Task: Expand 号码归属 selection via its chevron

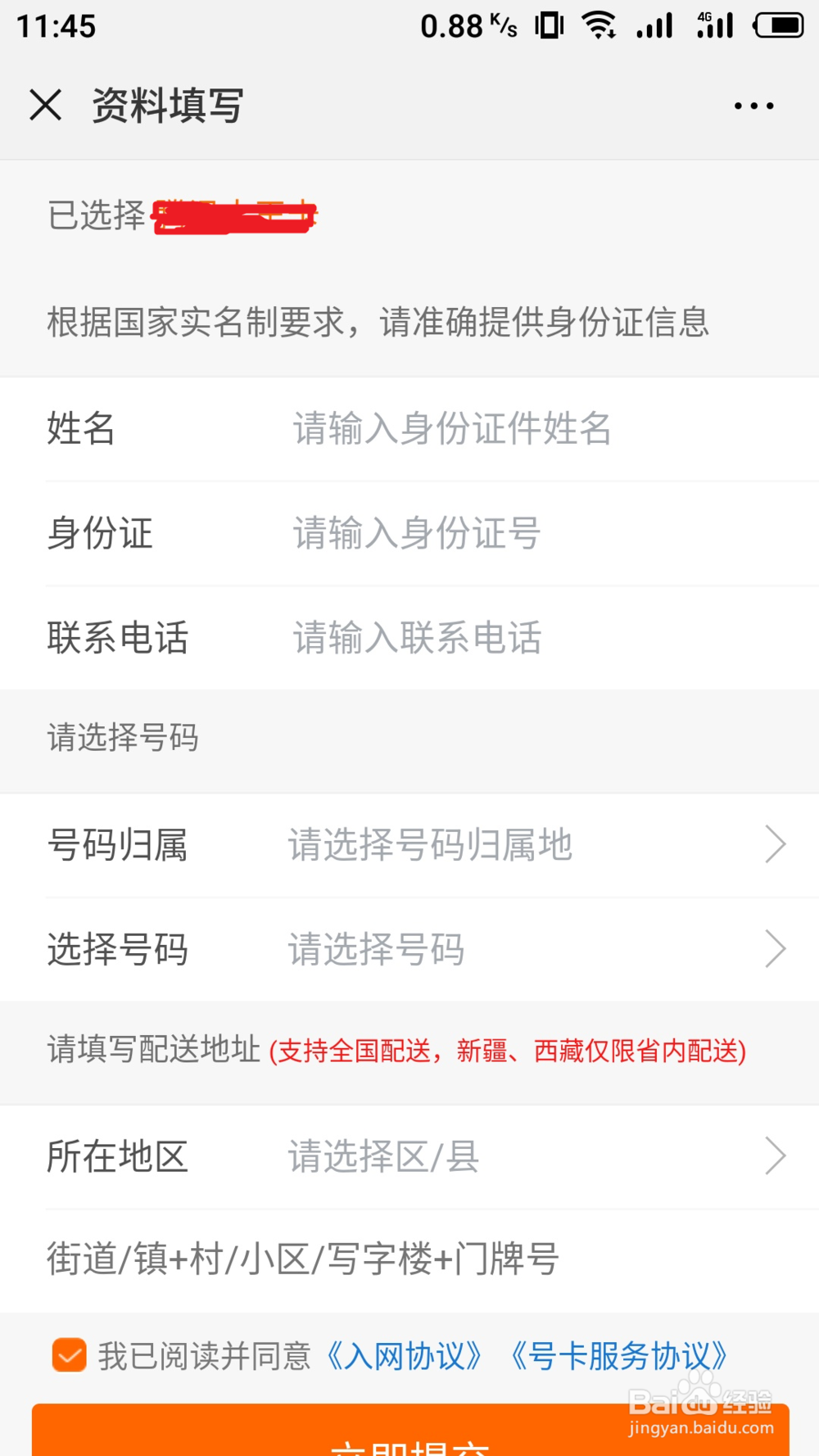Action: (774, 844)
